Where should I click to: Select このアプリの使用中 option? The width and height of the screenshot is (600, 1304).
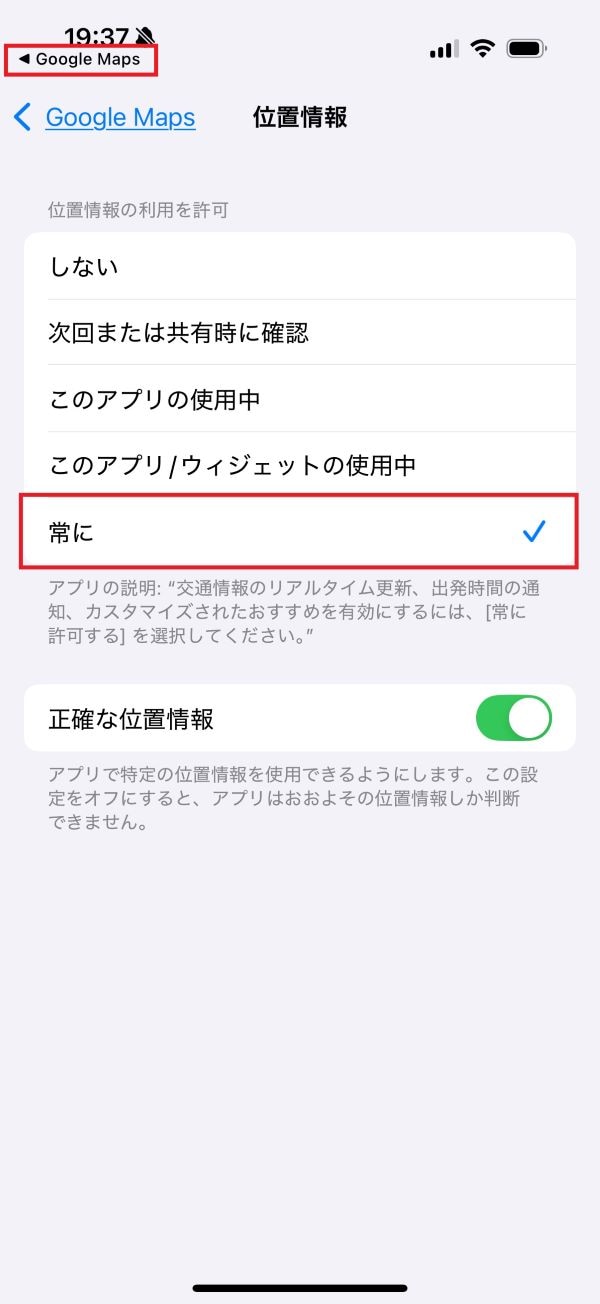pos(299,399)
